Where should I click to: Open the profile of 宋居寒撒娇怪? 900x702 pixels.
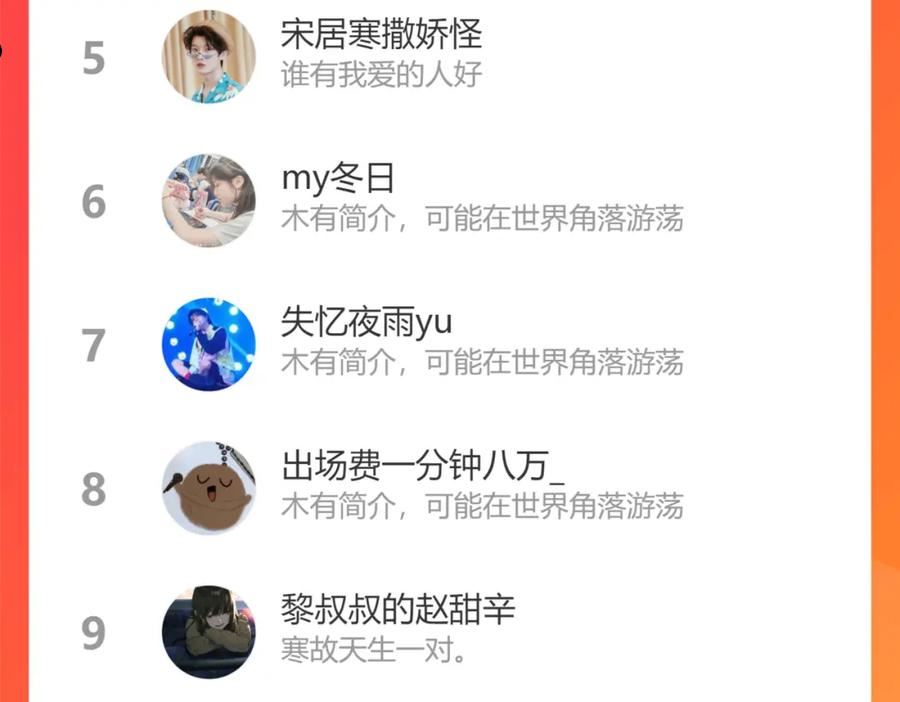click(x=381, y=36)
